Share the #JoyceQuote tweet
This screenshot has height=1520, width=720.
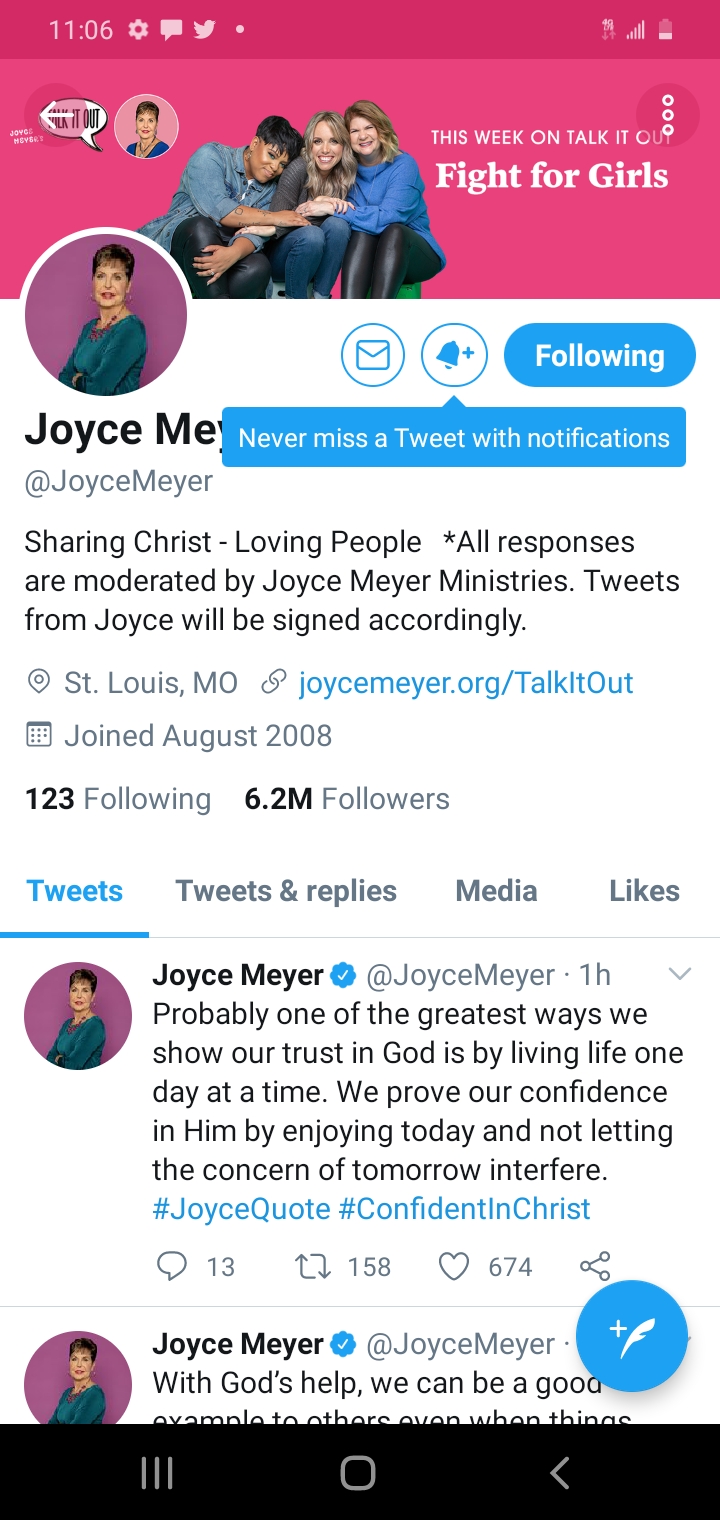(595, 1267)
